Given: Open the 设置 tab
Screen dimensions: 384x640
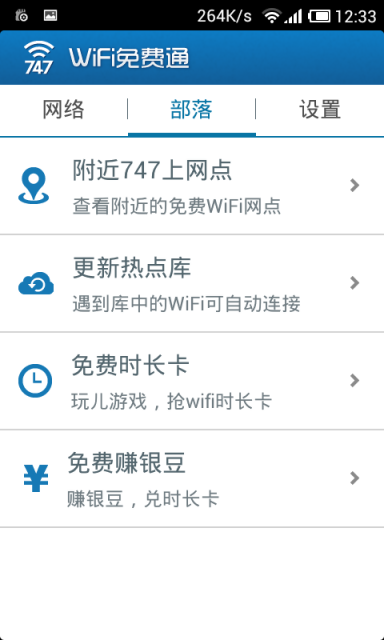Looking at the screenshot, I should click(320, 110).
